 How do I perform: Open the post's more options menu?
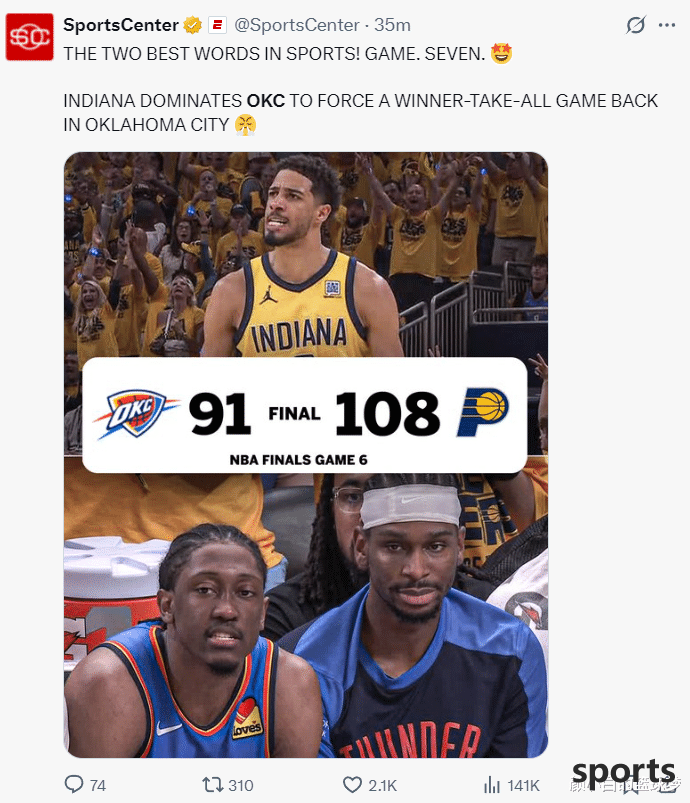[666, 26]
